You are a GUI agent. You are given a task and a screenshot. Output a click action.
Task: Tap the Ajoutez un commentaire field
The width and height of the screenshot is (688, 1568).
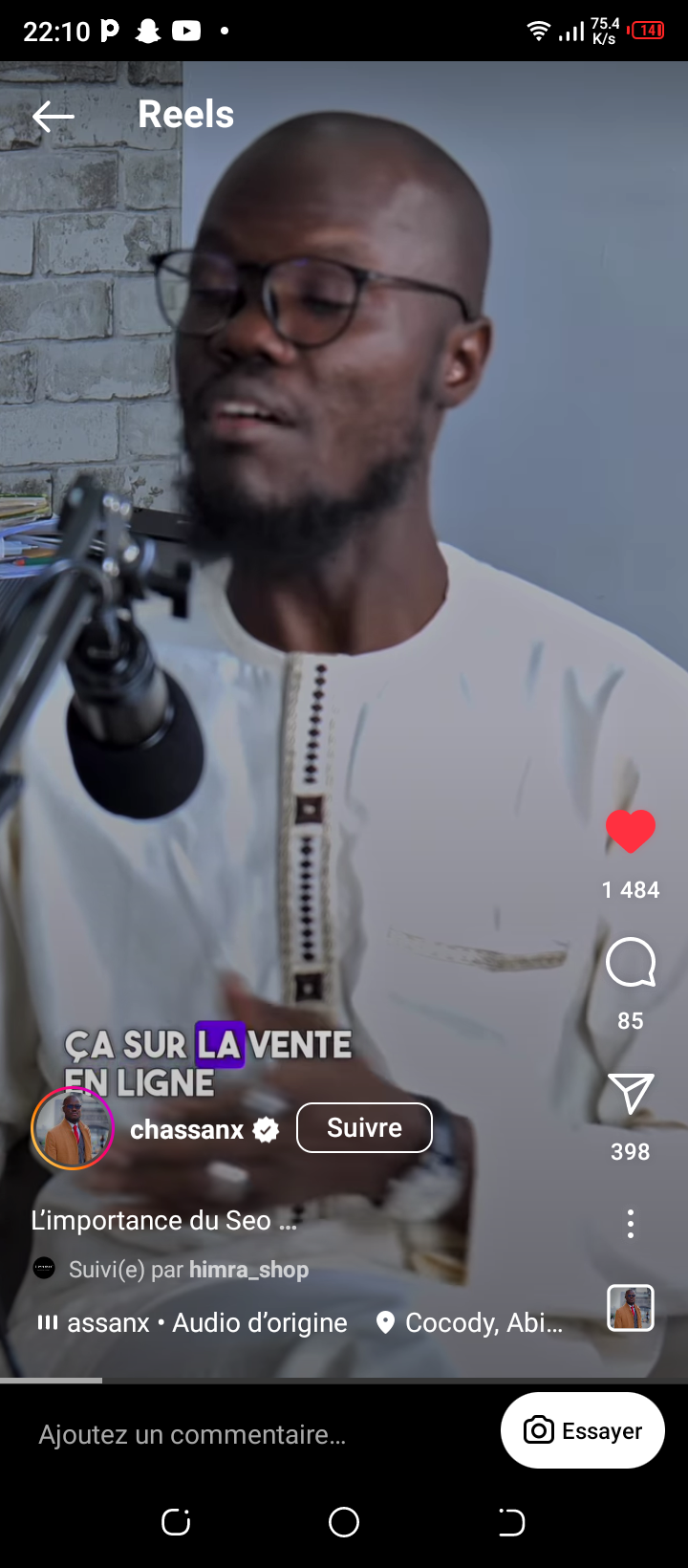(x=191, y=1434)
